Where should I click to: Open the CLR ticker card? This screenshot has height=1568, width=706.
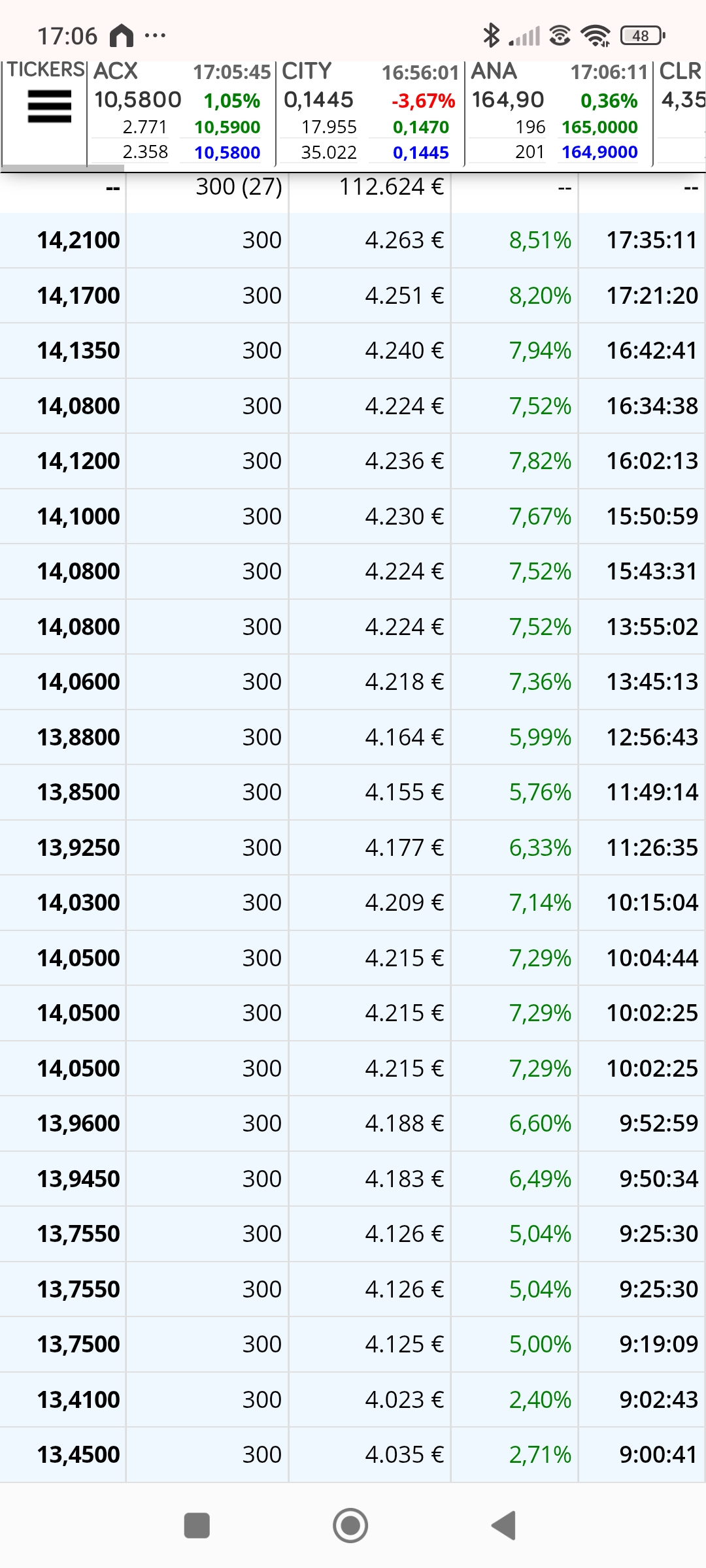(x=681, y=112)
